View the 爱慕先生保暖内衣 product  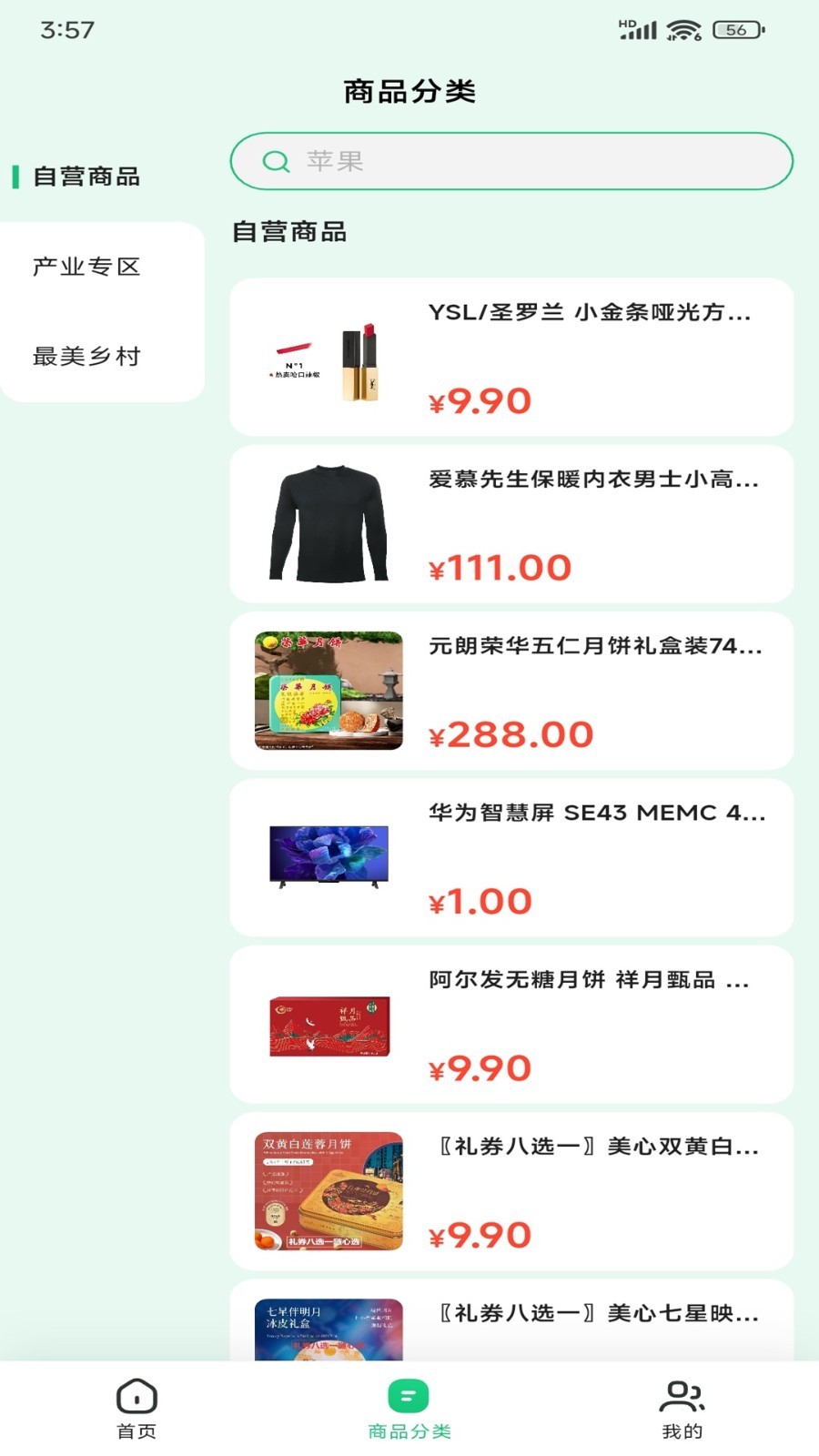pos(511,524)
